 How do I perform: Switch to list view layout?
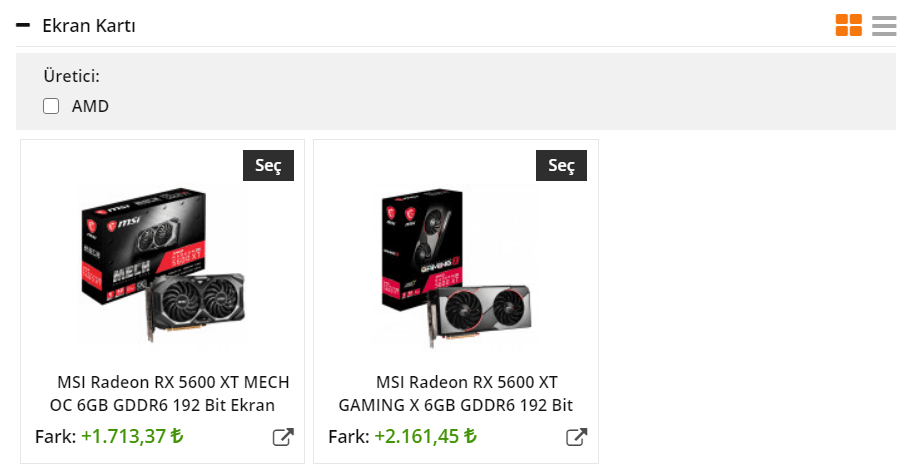(884, 26)
